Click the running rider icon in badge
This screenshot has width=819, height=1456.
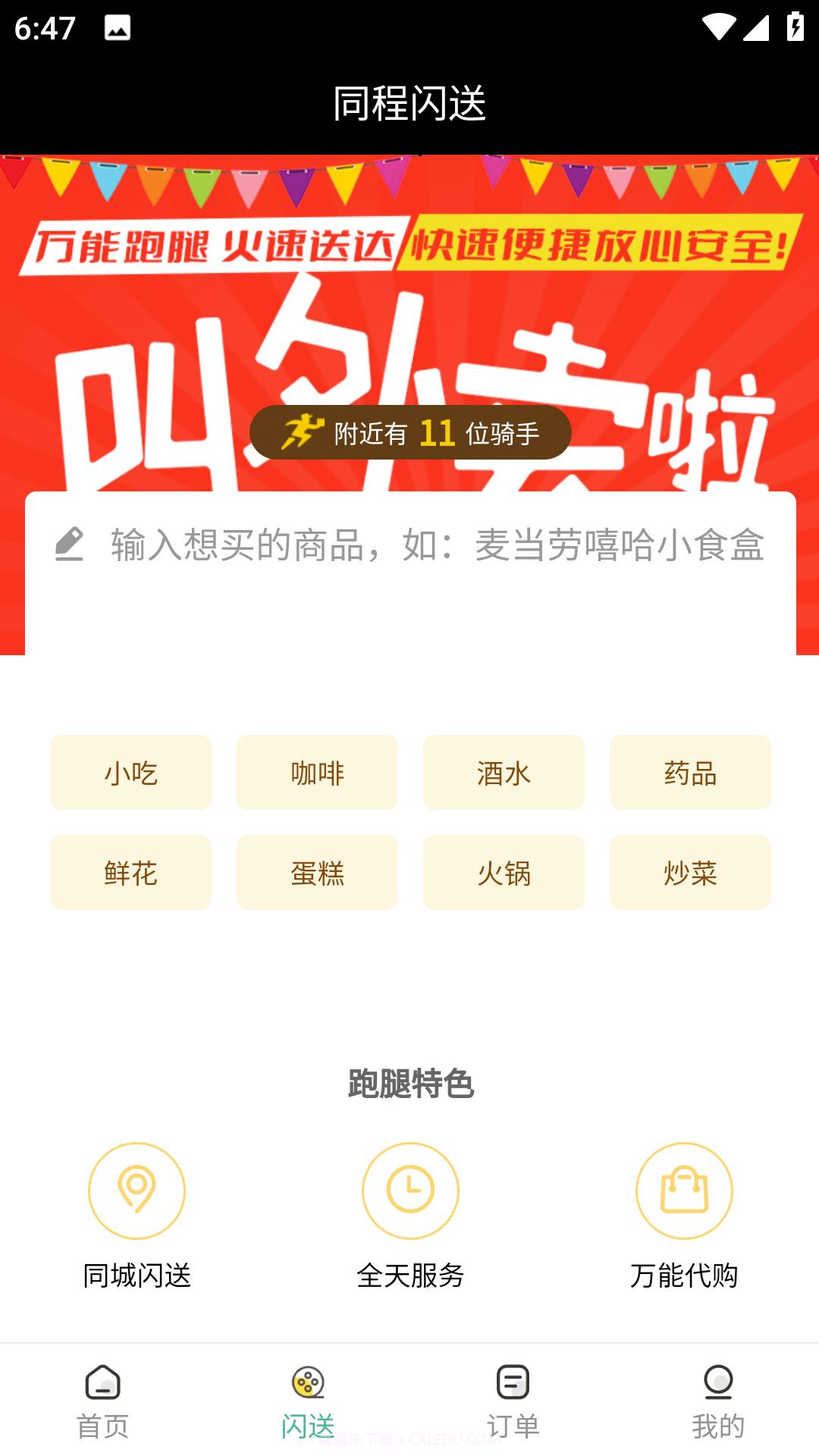click(303, 432)
